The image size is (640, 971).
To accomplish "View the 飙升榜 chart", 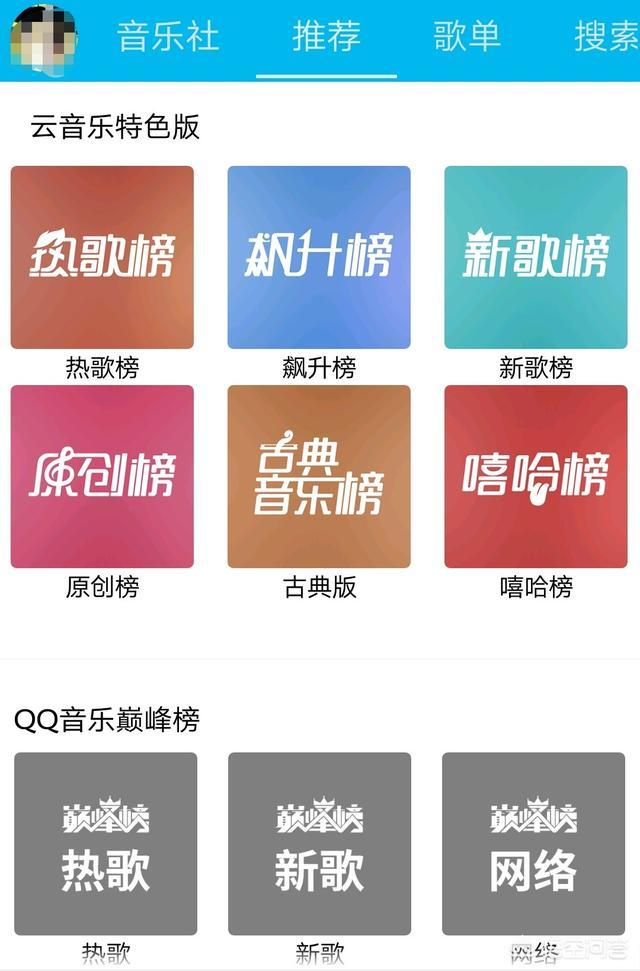I will coord(319,257).
